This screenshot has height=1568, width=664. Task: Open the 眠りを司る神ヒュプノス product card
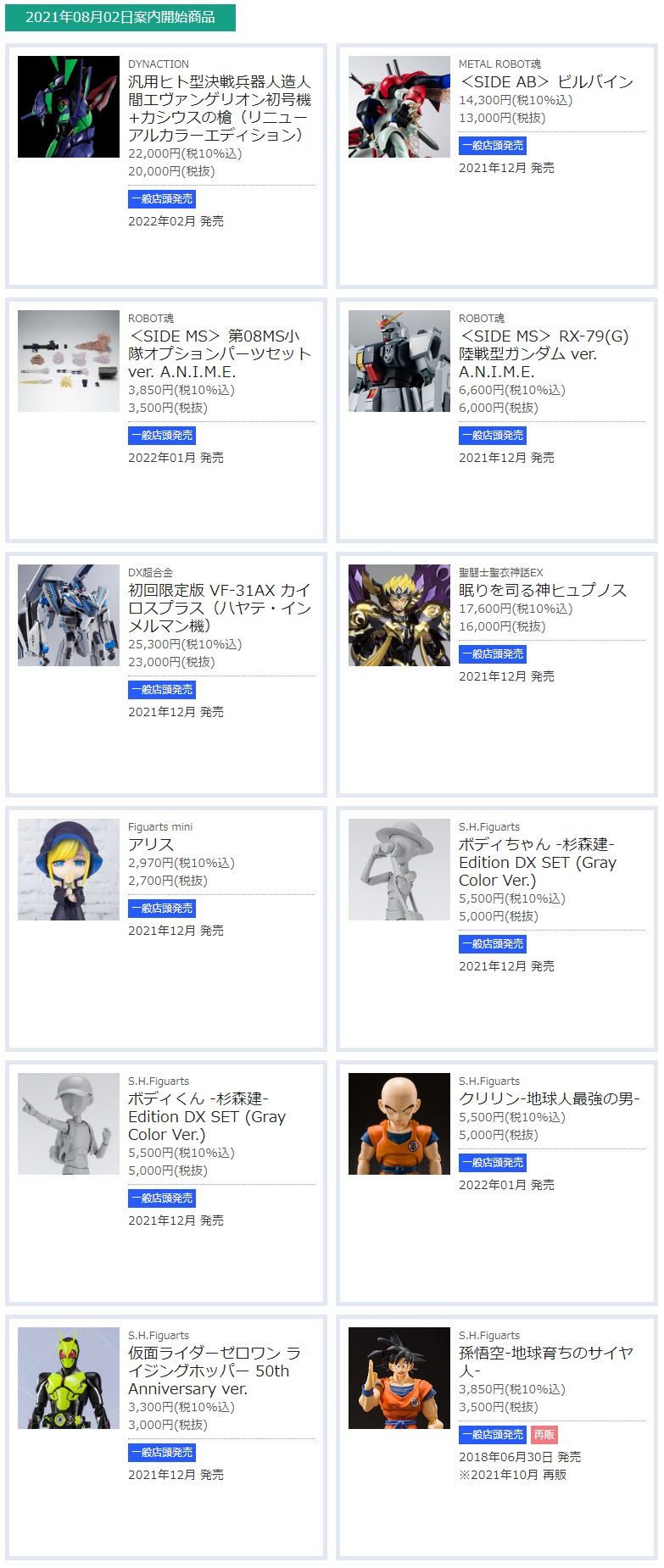[543, 591]
